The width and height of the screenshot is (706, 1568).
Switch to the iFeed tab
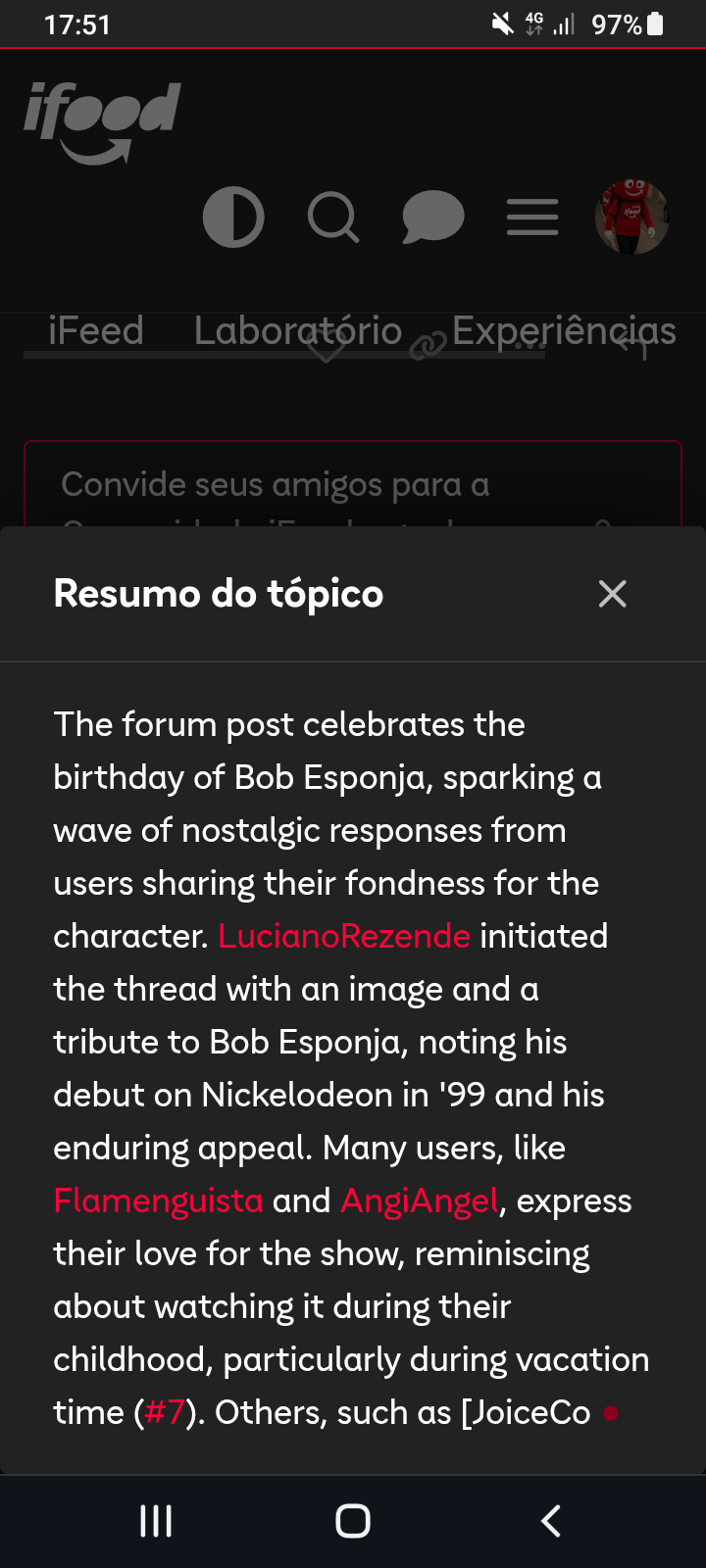coord(96,330)
